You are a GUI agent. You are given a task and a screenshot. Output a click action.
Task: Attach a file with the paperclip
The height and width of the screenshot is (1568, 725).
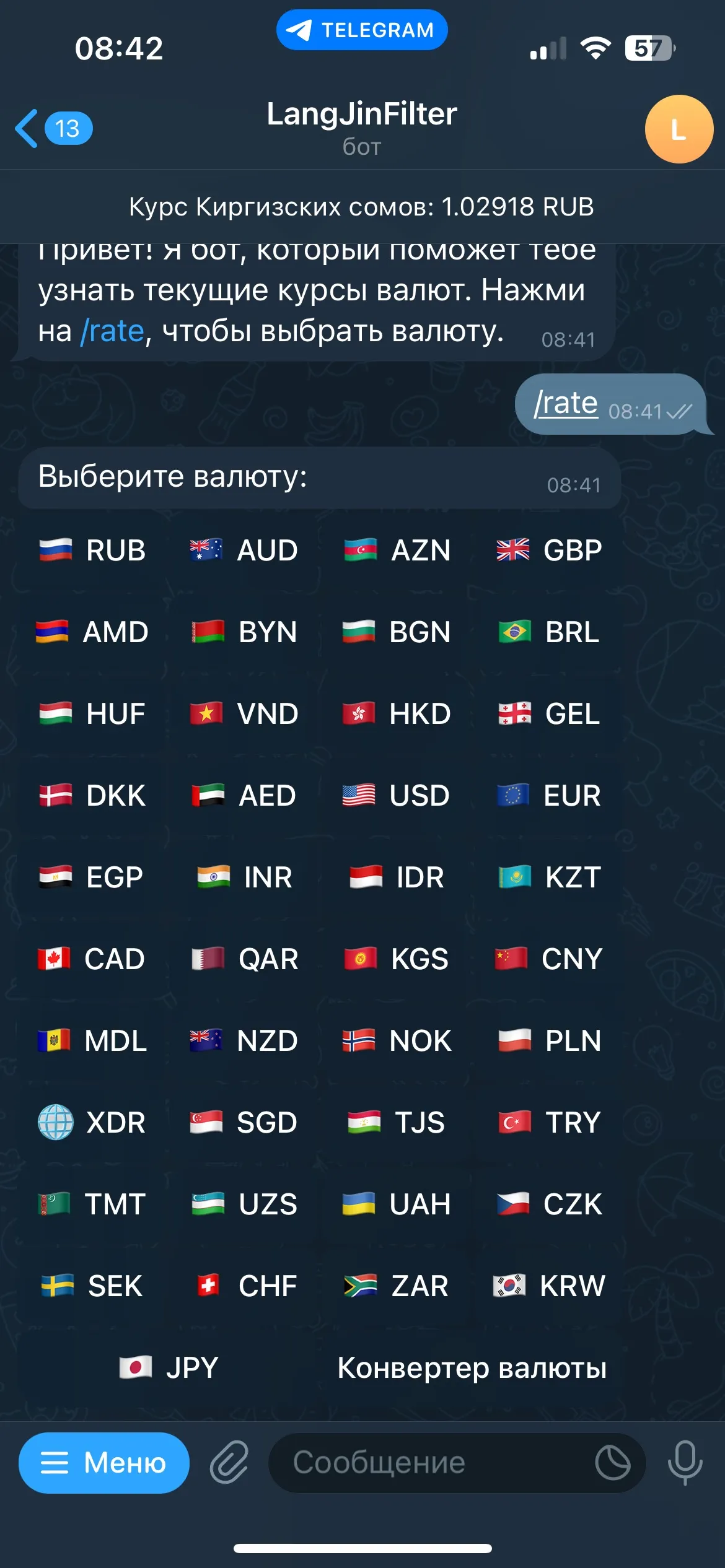point(229,1463)
